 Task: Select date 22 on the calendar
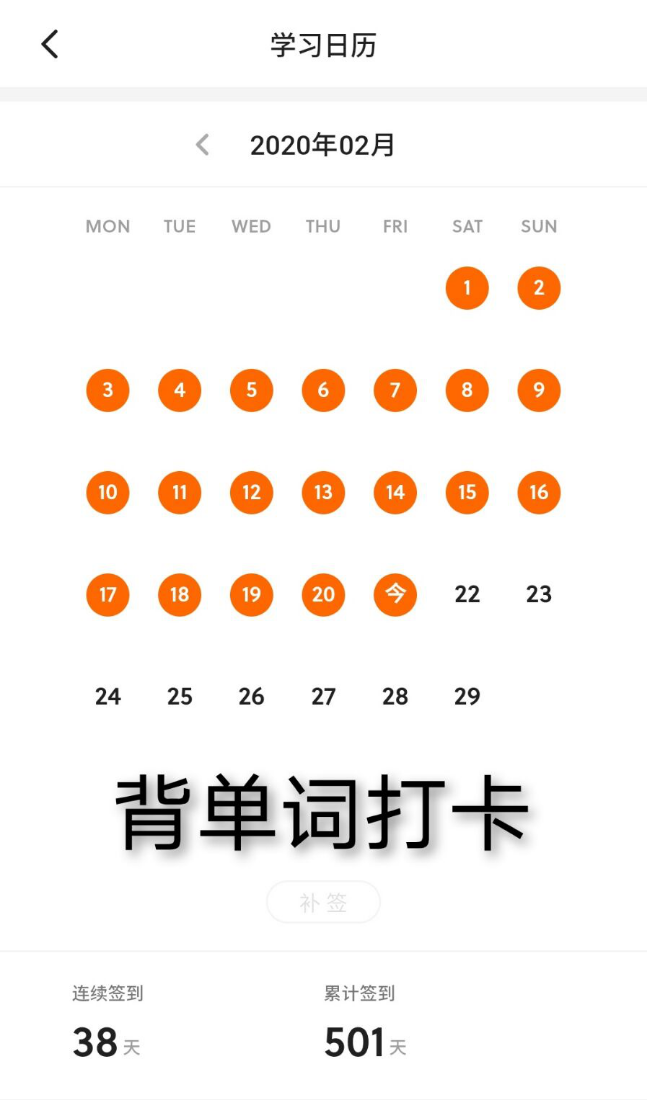467,595
